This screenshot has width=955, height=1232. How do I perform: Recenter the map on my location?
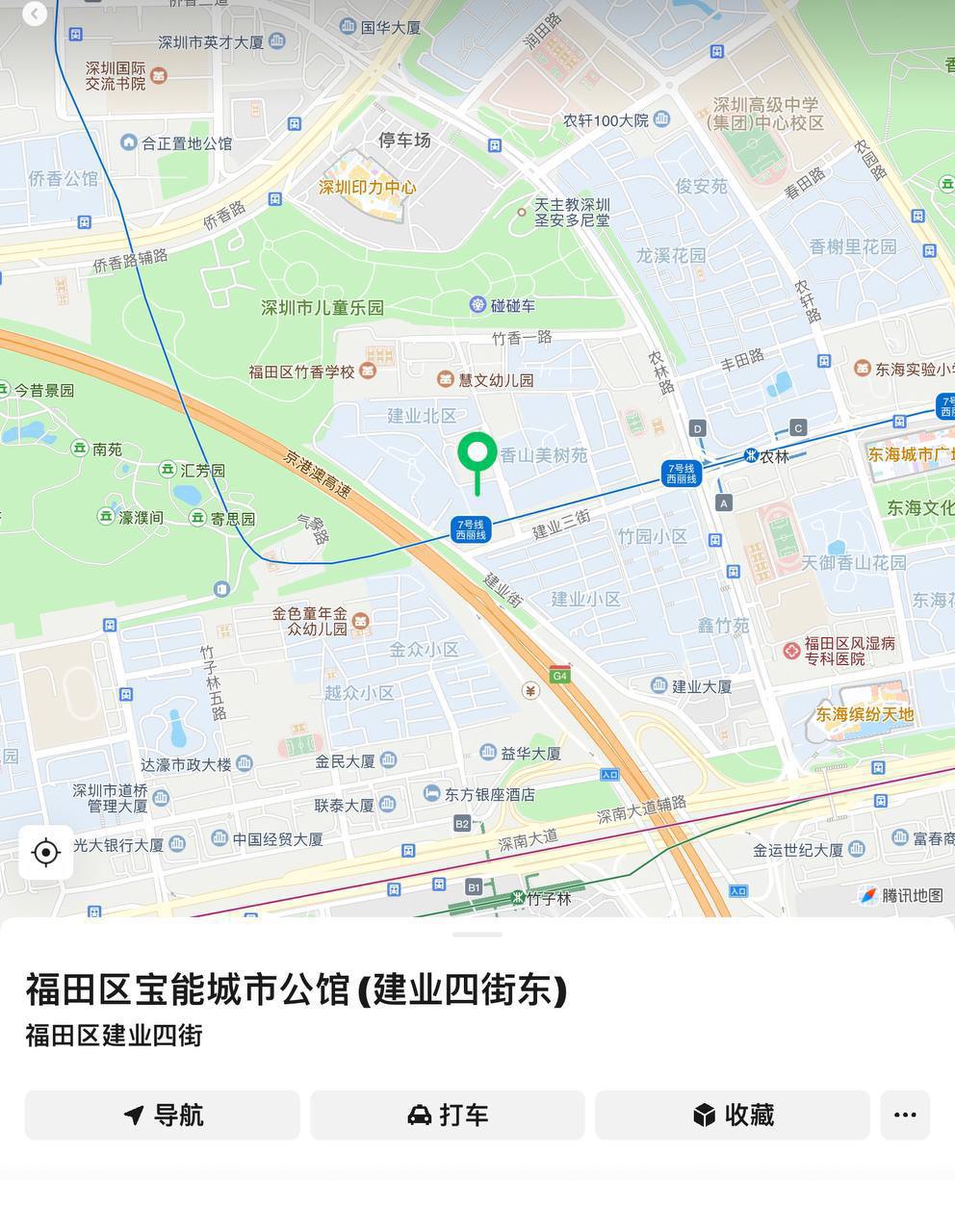point(46,852)
